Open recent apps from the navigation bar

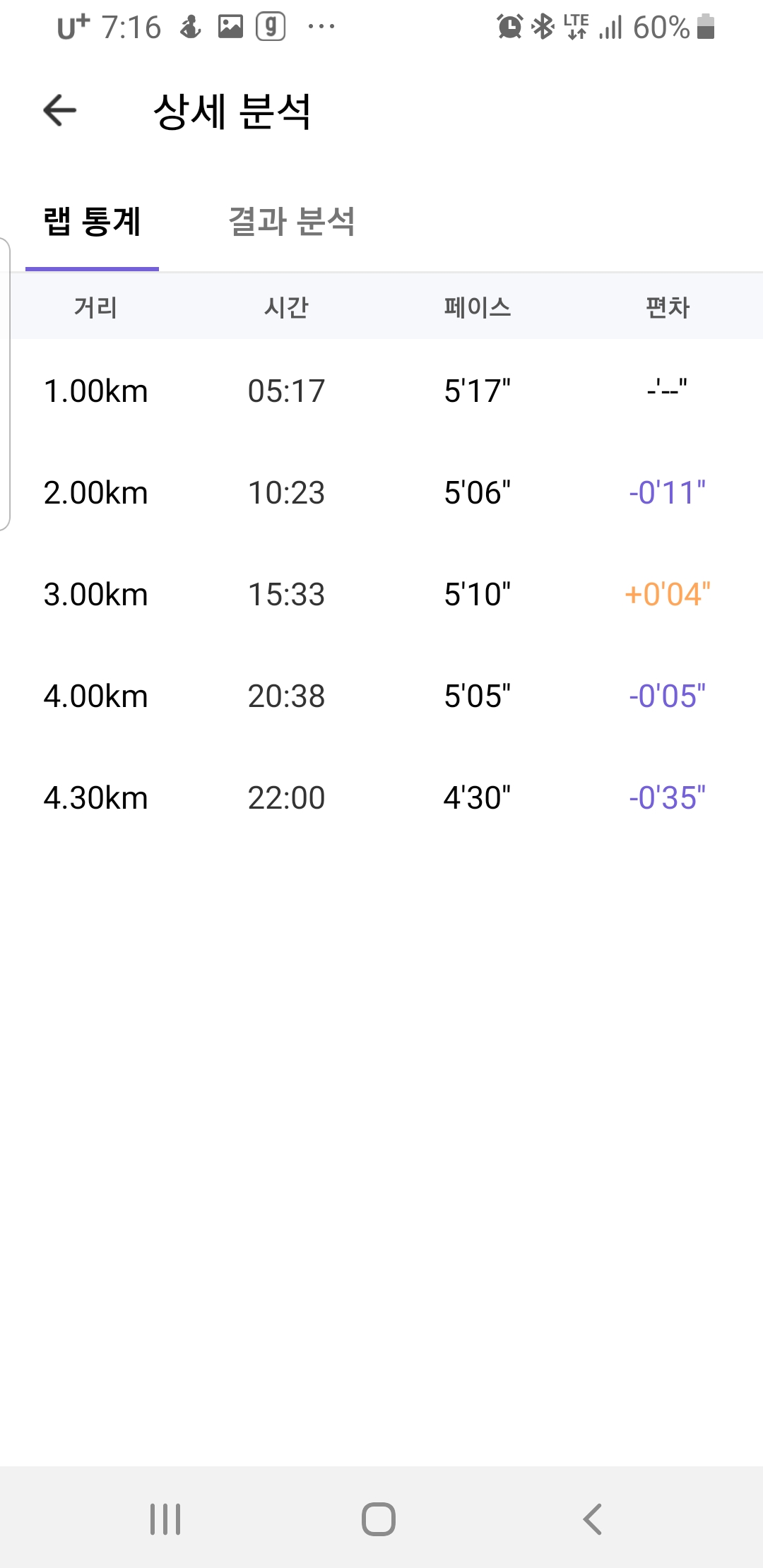click(x=165, y=1519)
